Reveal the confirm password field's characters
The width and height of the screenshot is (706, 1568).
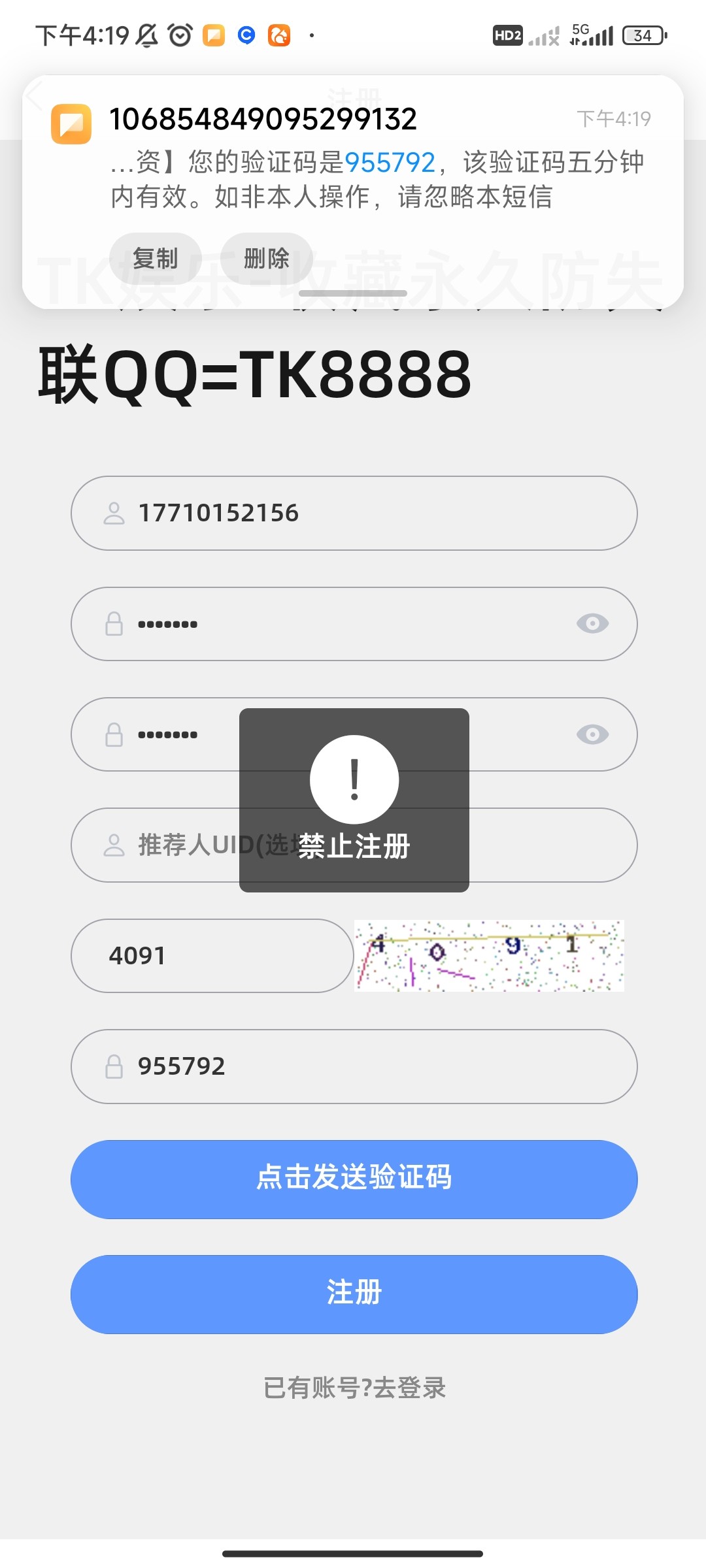(592, 734)
